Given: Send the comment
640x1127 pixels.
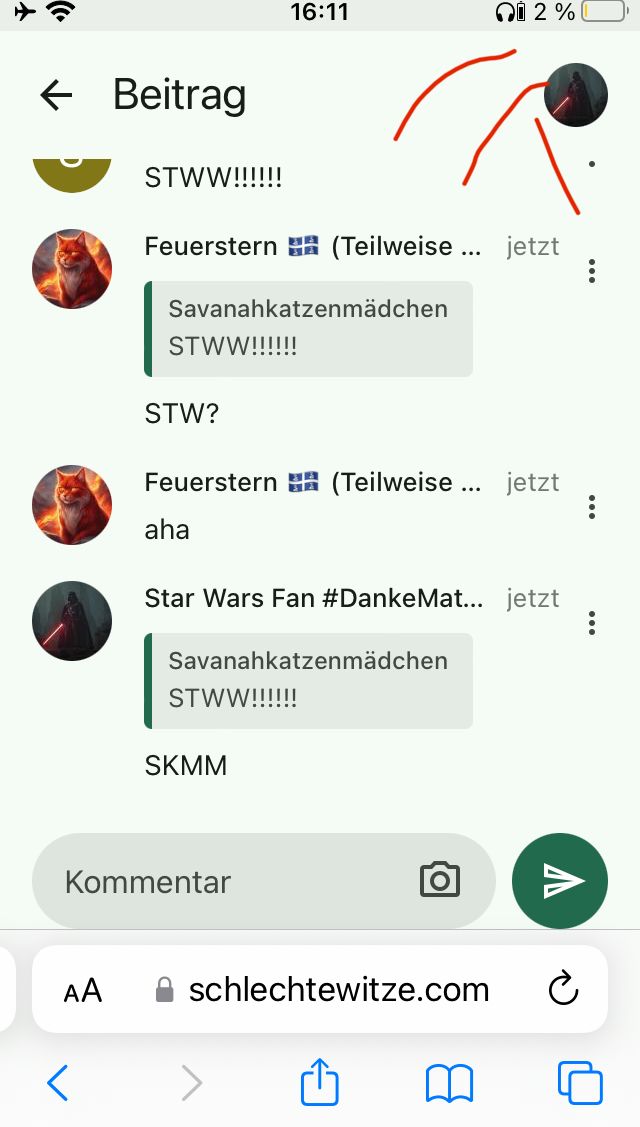Looking at the screenshot, I should pyautogui.click(x=560, y=881).
